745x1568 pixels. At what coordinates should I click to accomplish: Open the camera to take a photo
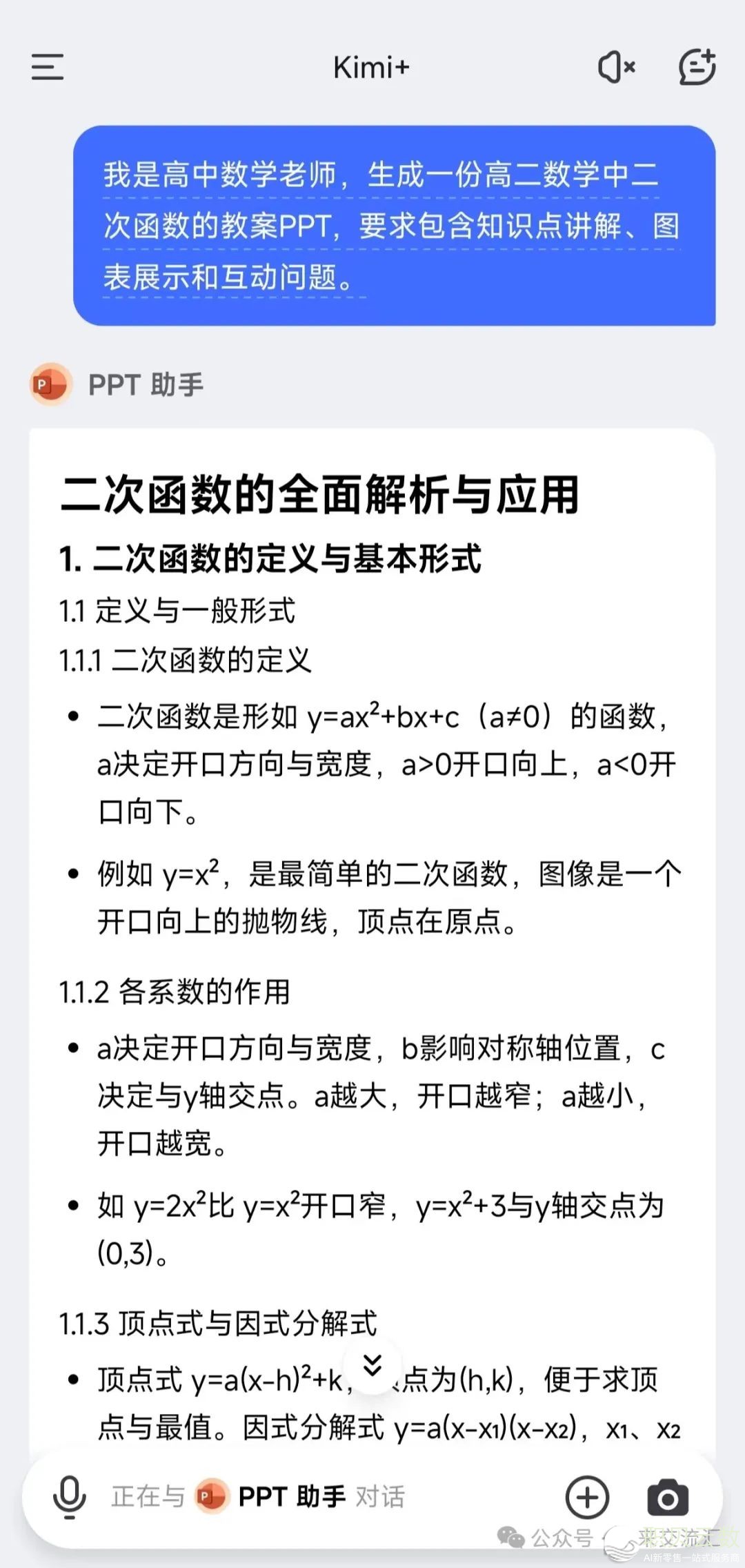[x=668, y=1497]
